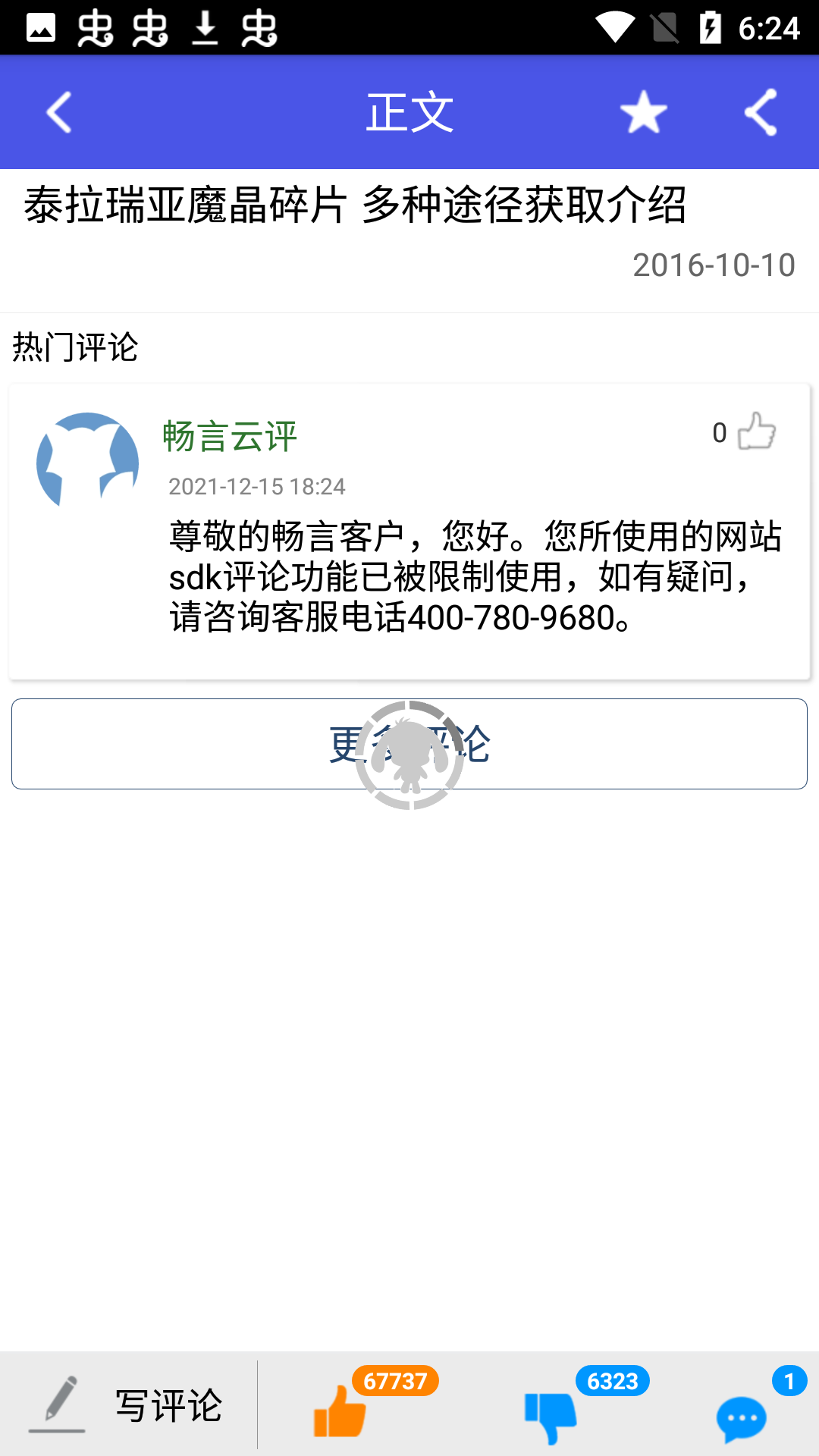
Task: Open the 畅言云评 user avatar
Action: (x=87, y=461)
